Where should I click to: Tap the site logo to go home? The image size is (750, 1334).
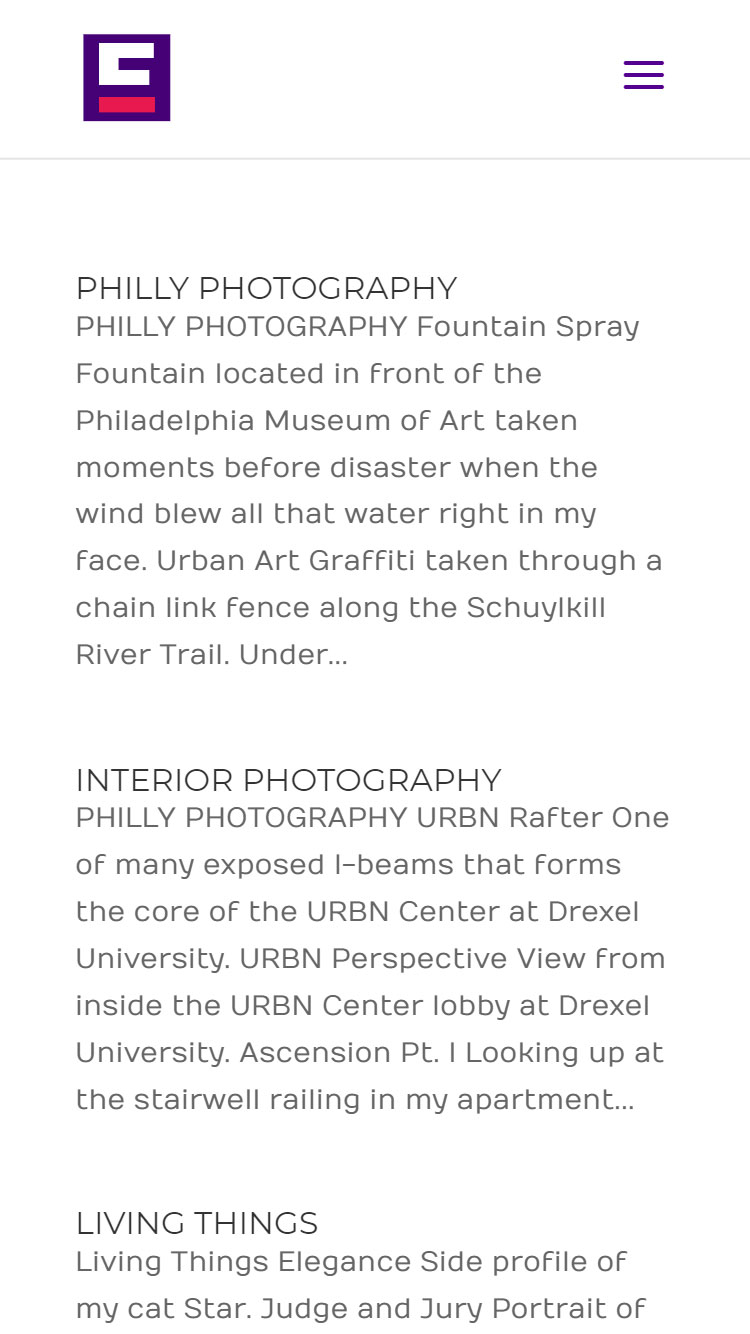click(127, 77)
